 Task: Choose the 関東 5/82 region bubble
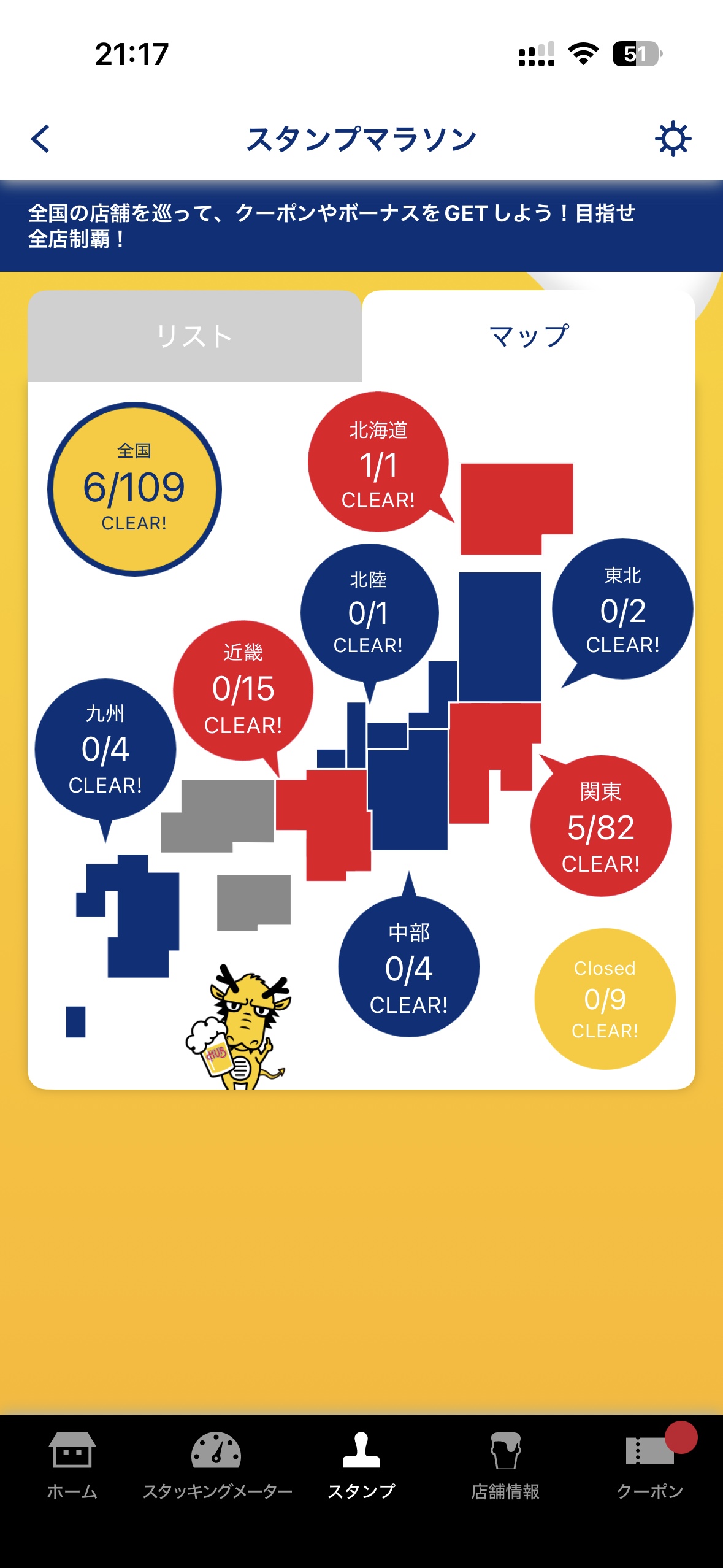click(x=601, y=826)
